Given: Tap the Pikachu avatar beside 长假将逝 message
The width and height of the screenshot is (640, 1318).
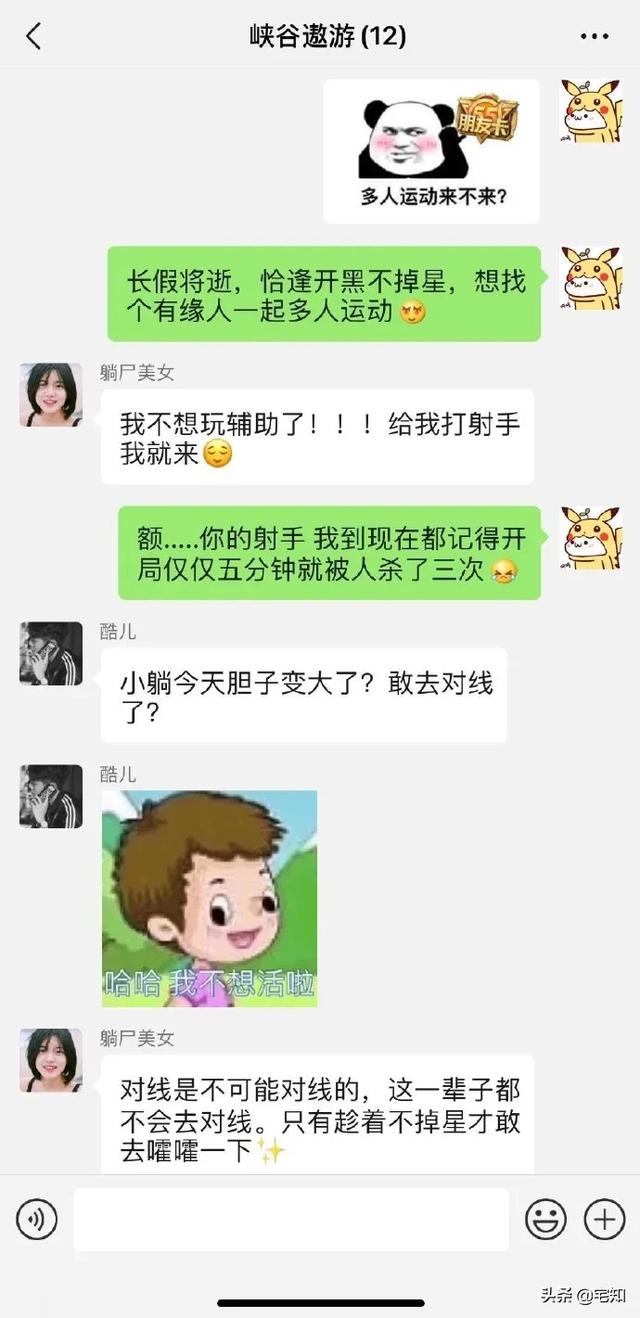Looking at the screenshot, I should pos(591,278).
